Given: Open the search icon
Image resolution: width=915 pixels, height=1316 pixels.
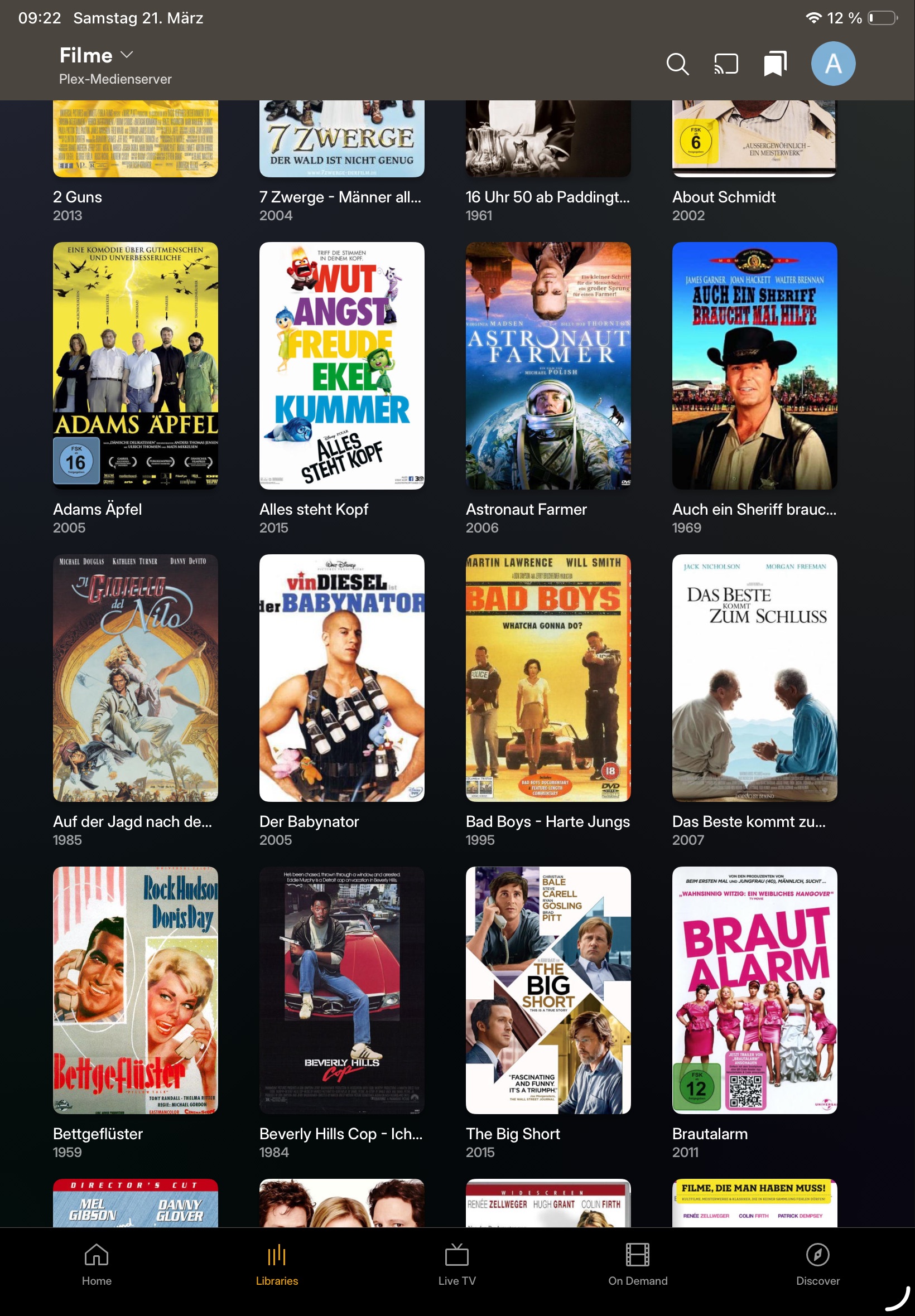Looking at the screenshot, I should click(677, 64).
